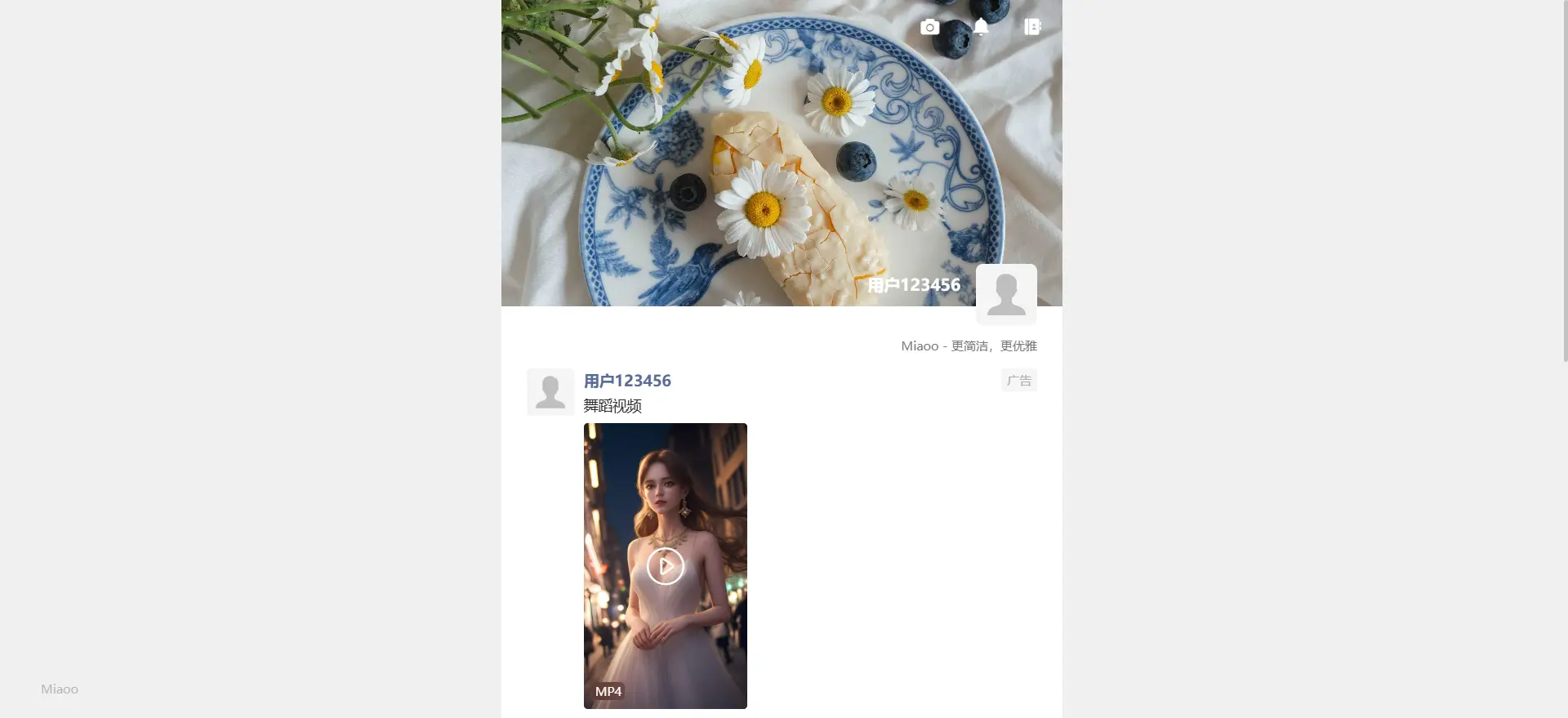Open the camera to post a moment
The height and width of the screenshot is (718, 1568).
(x=929, y=28)
